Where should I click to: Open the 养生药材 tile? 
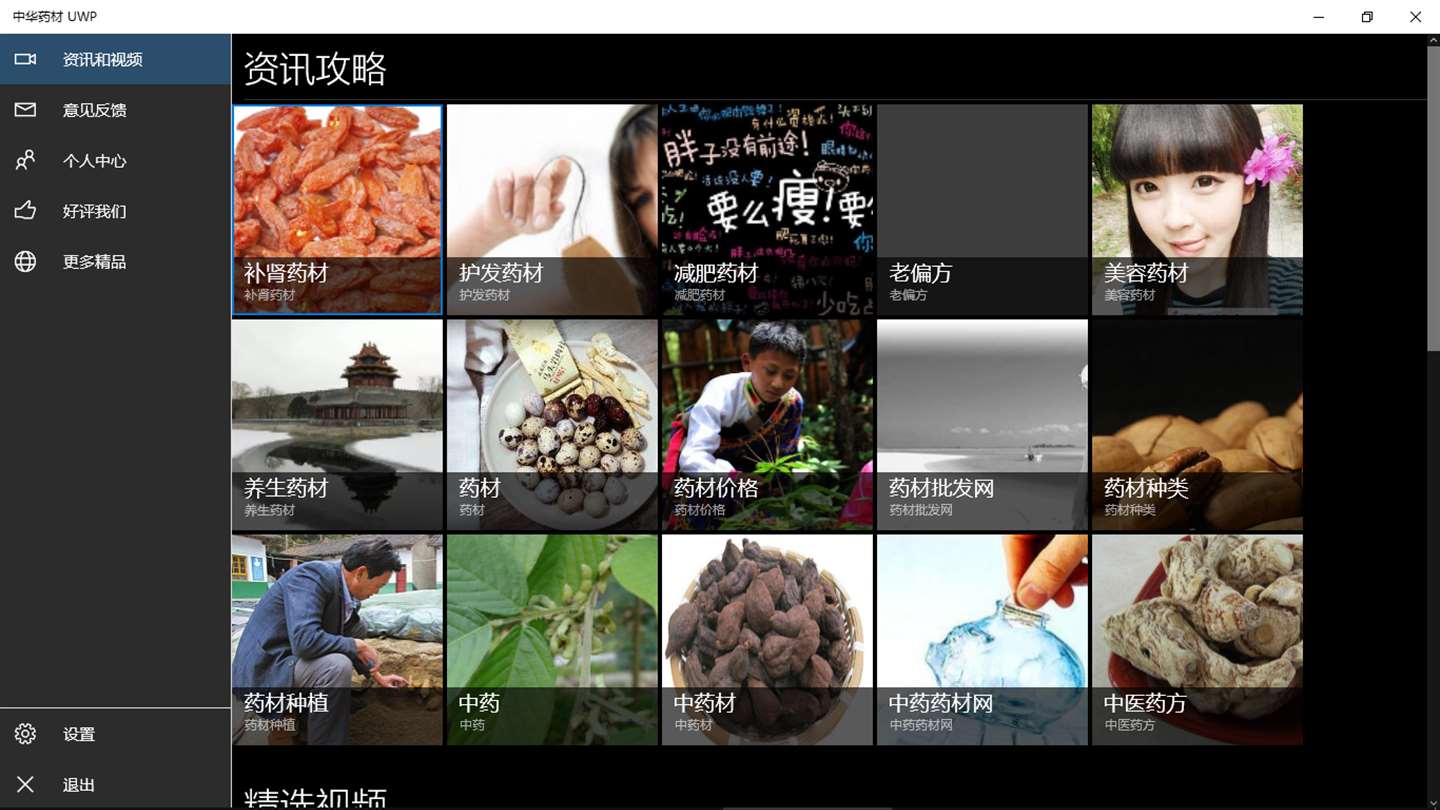coord(337,425)
